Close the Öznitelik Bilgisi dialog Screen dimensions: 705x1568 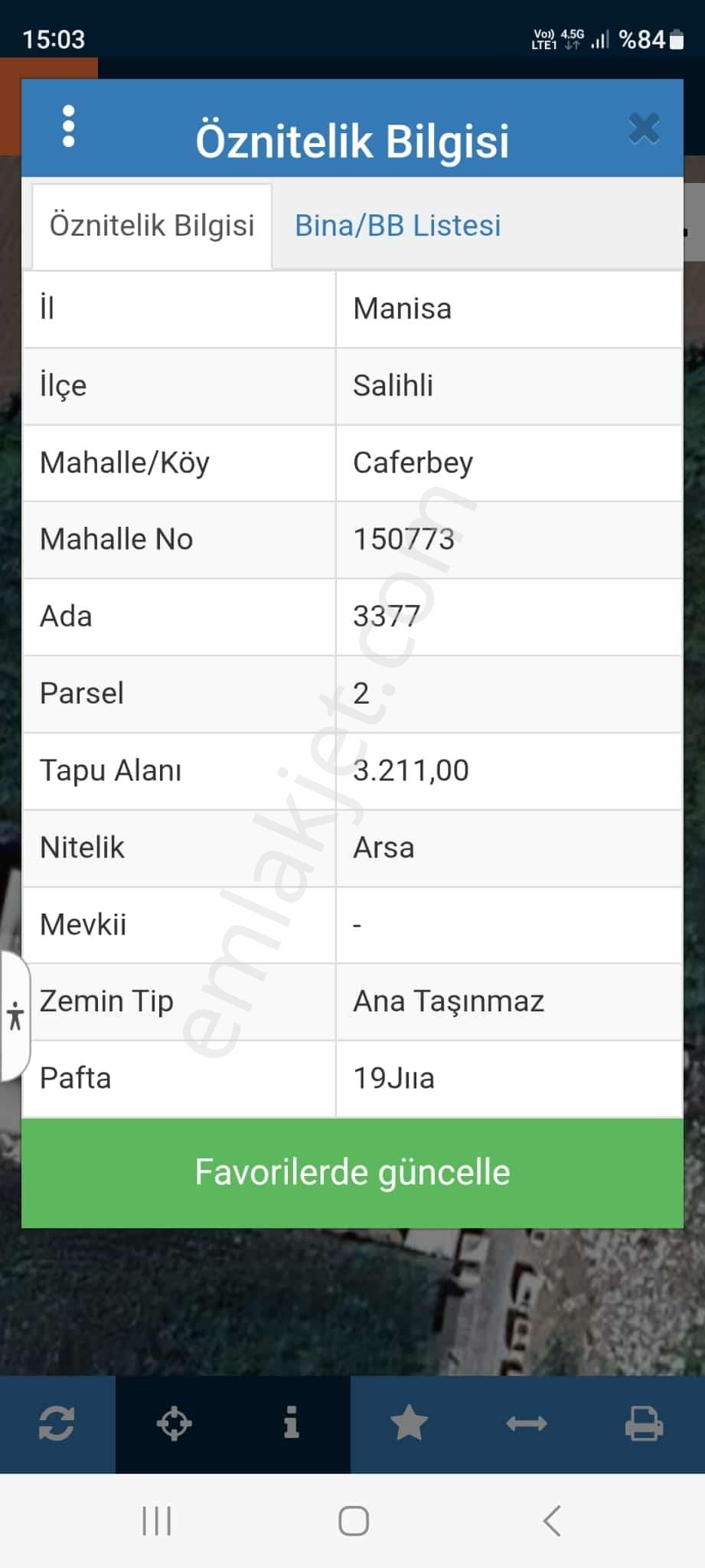[x=644, y=128]
